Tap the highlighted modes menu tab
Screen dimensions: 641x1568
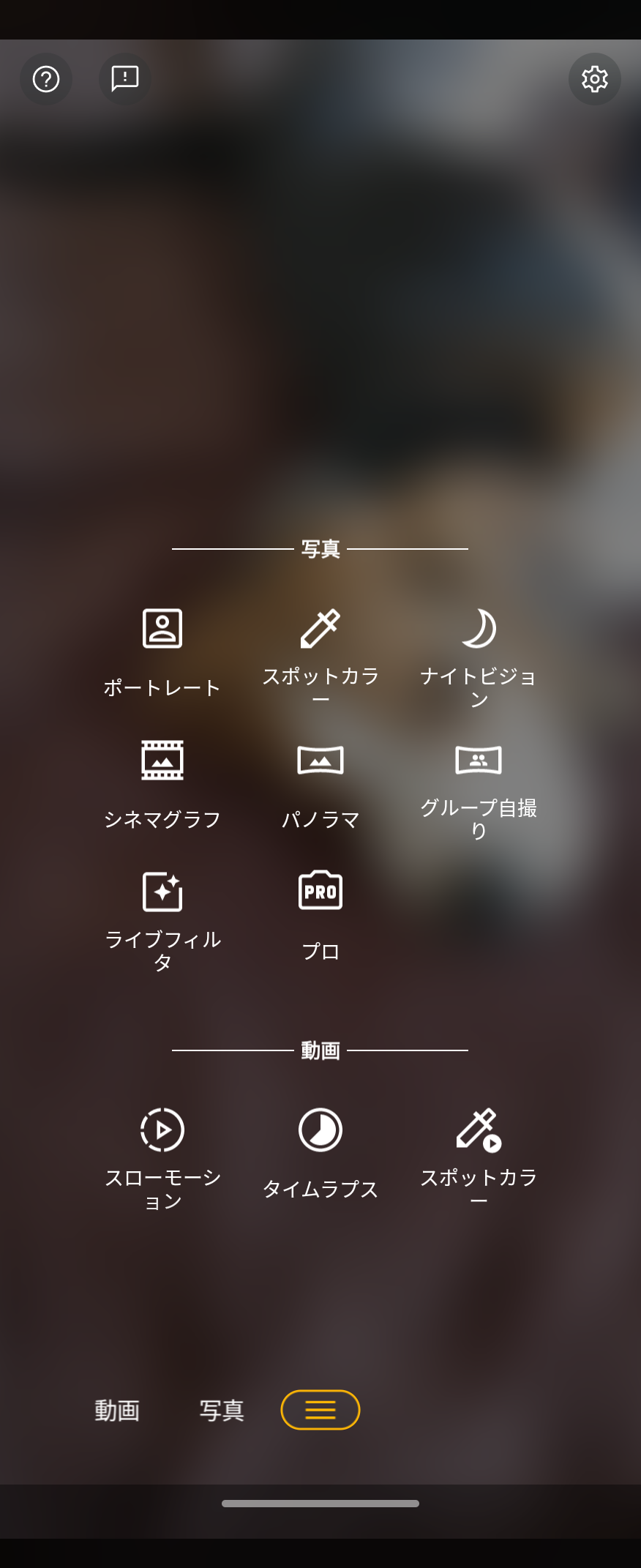tap(320, 1410)
